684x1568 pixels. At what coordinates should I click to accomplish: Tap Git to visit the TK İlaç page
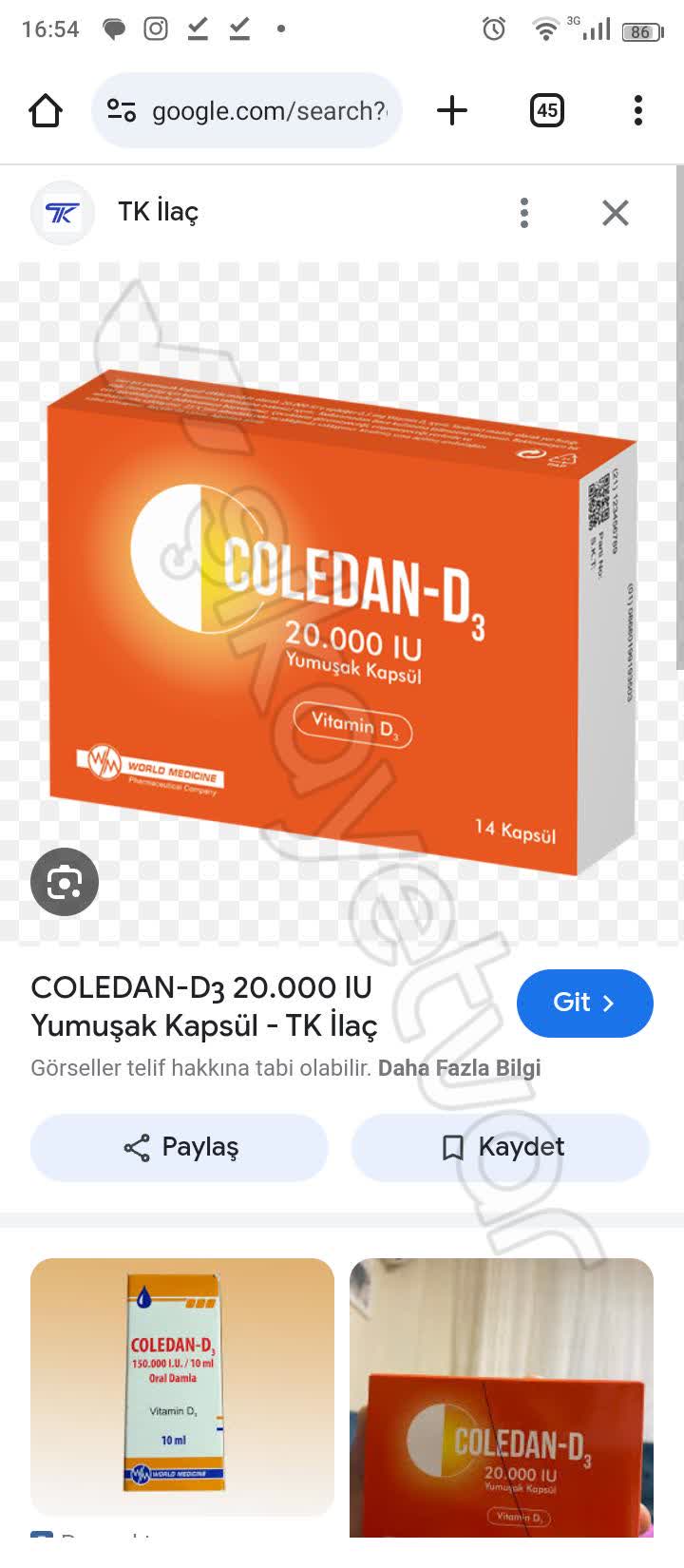click(x=584, y=1003)
